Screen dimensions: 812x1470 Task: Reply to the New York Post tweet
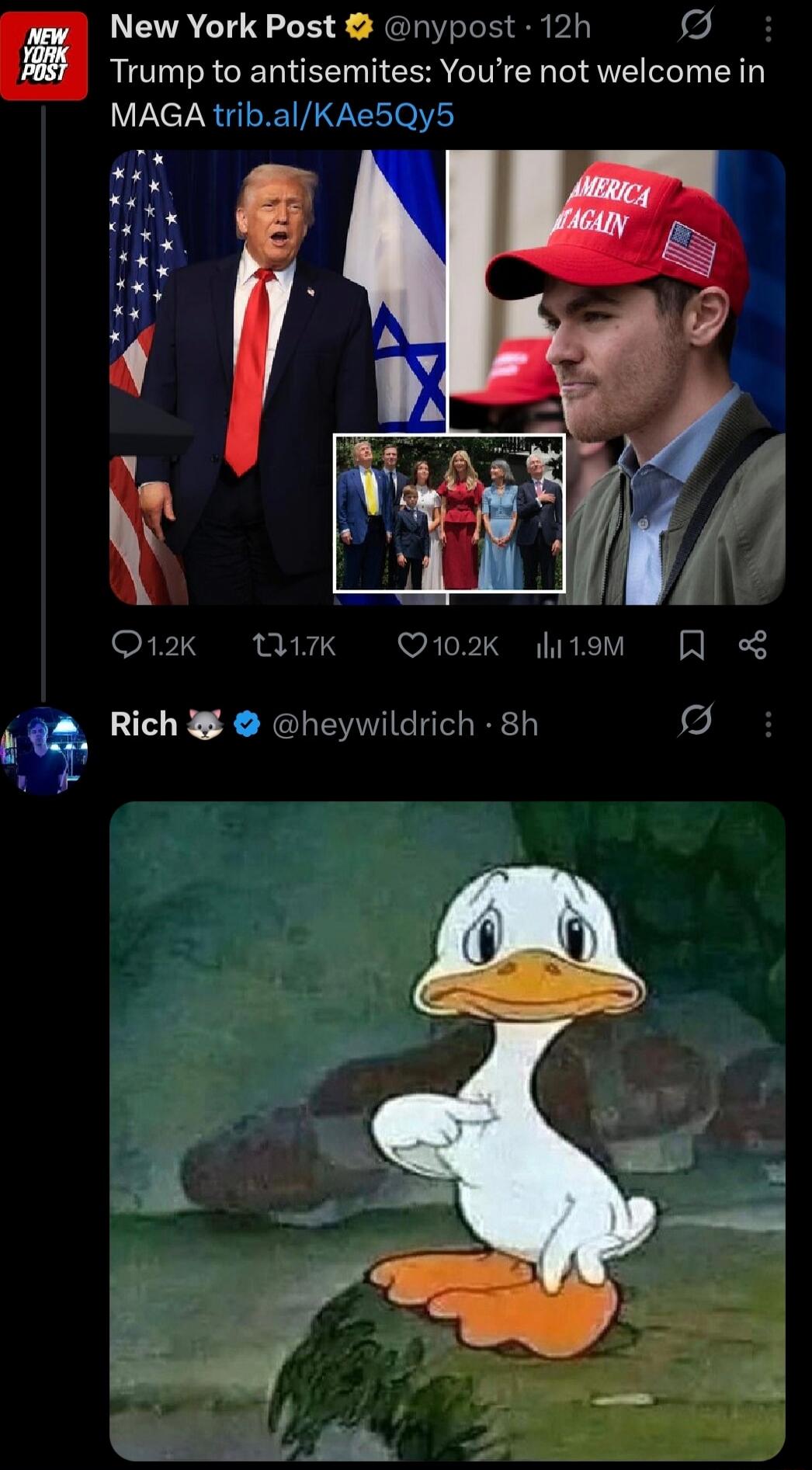(x=125, y=645)
